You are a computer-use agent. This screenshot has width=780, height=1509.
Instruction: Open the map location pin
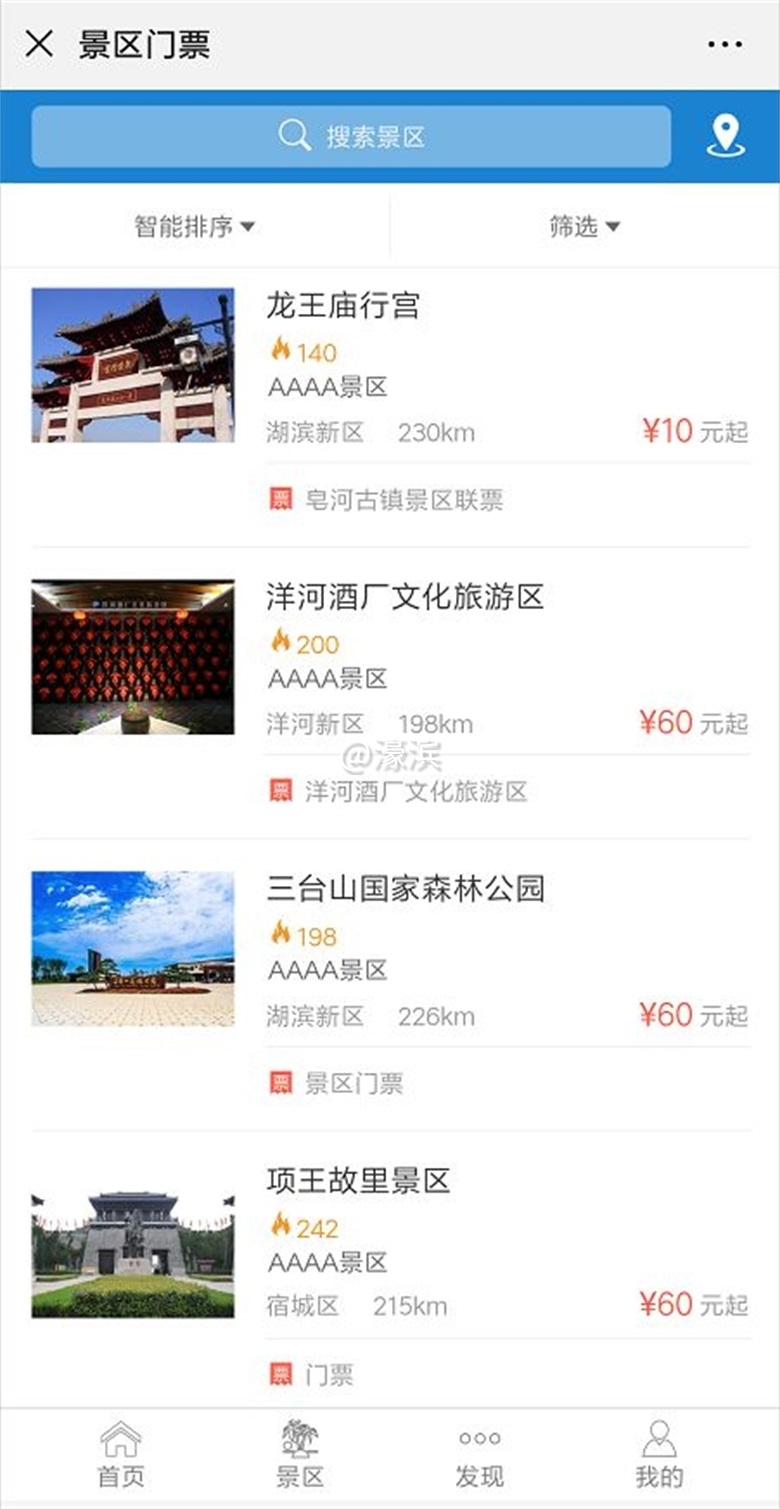[x=725, y=136]
